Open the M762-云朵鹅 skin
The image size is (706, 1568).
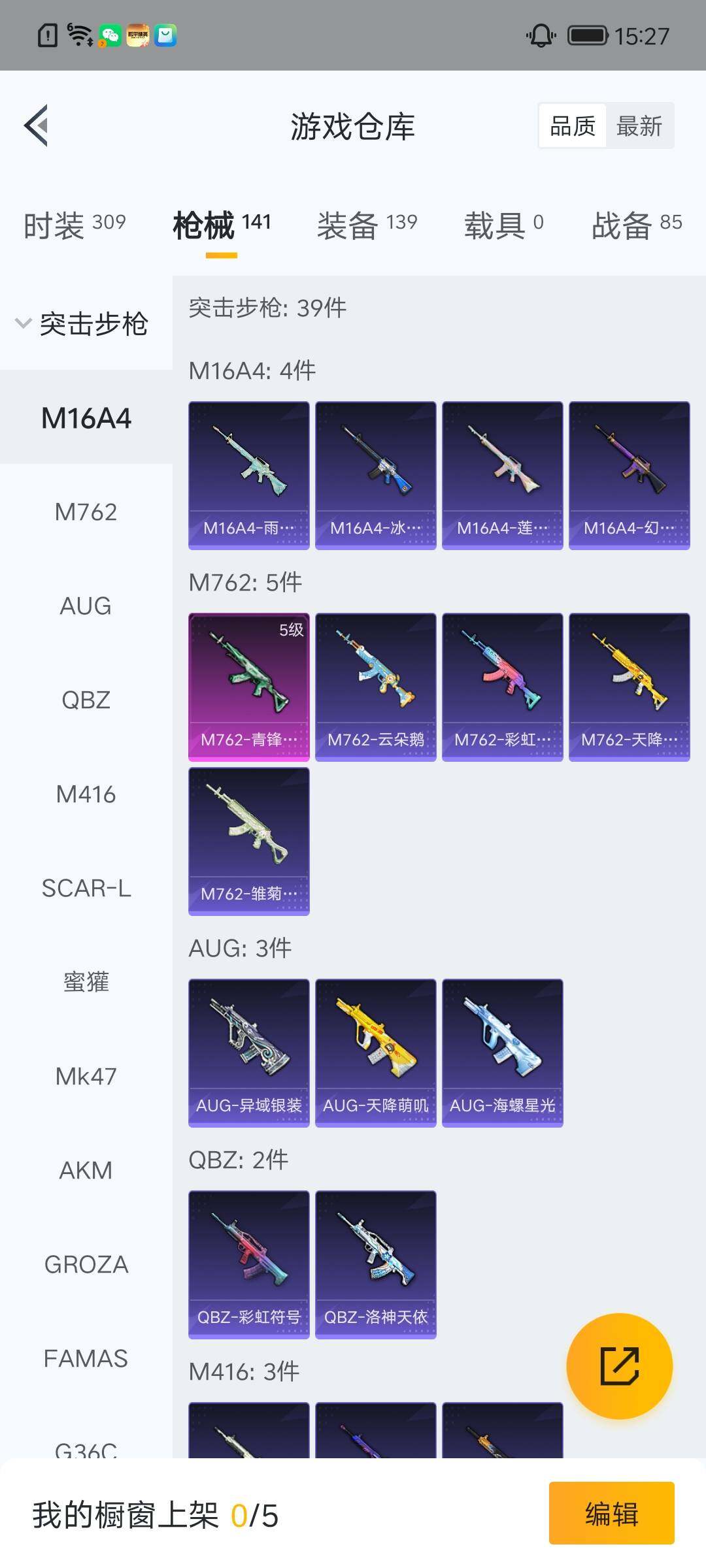coord(375,686)
